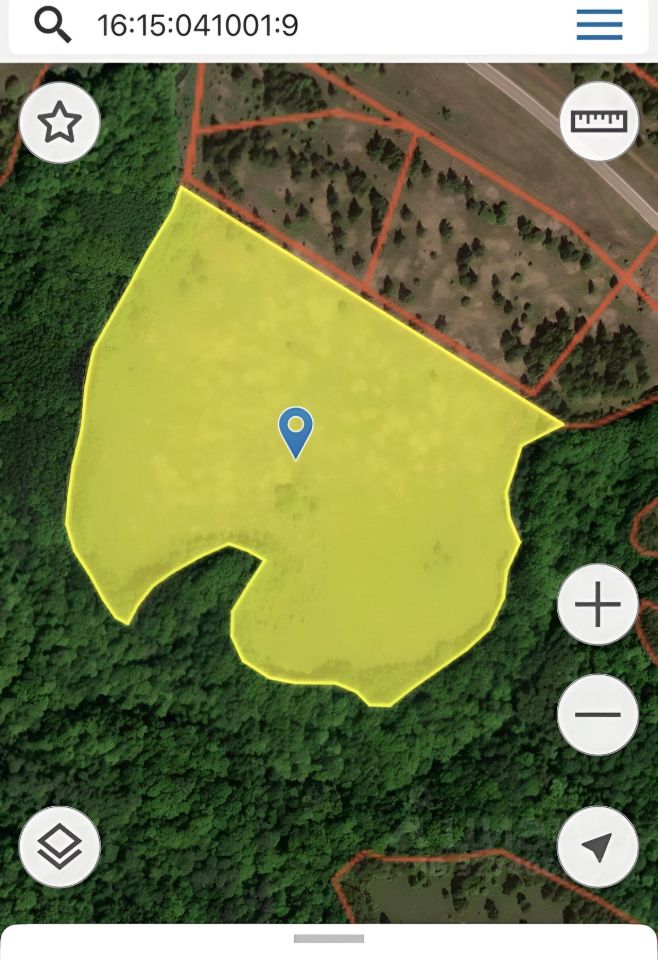Viewport: 658px width, 960px height.
Task: Center the map on my location
Action: (597, 847)
